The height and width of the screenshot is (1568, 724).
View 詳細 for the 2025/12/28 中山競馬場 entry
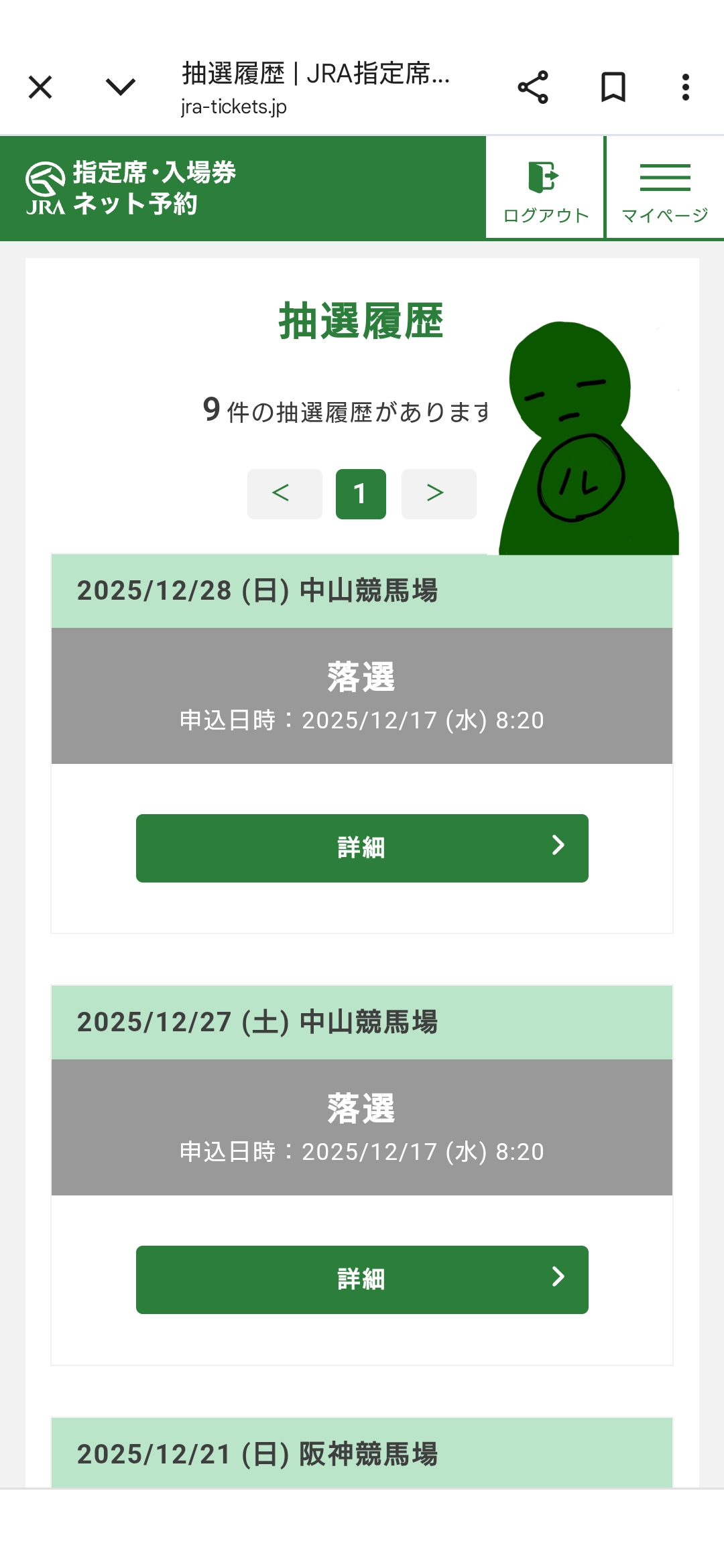coord(362,848)
